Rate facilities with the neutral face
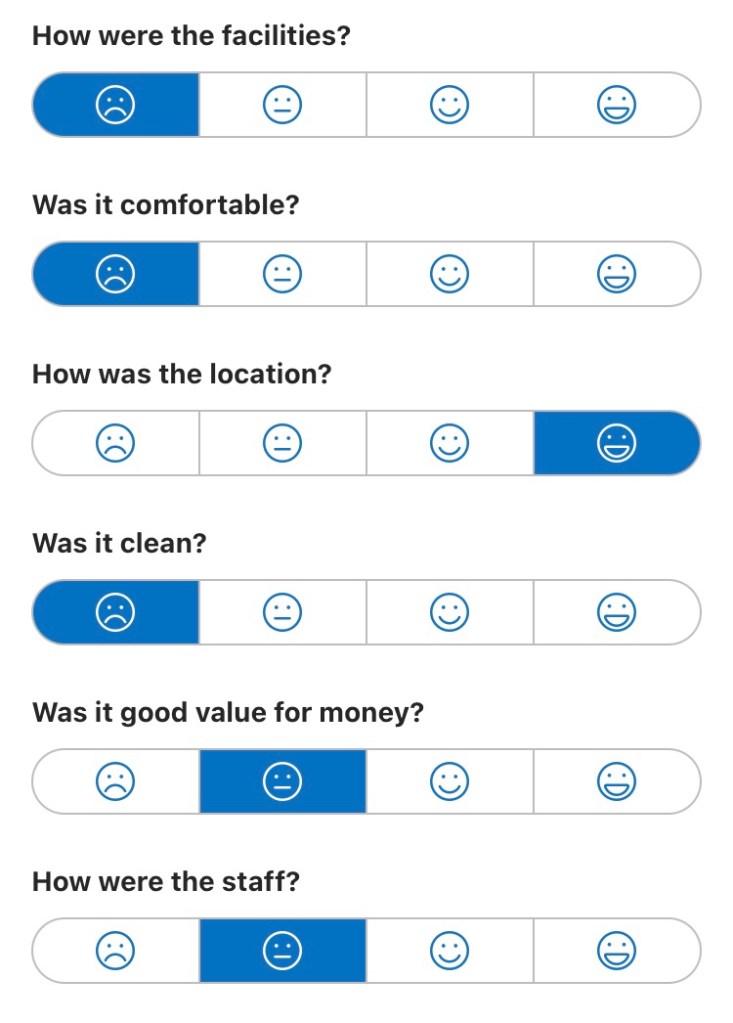 [282, 104]
